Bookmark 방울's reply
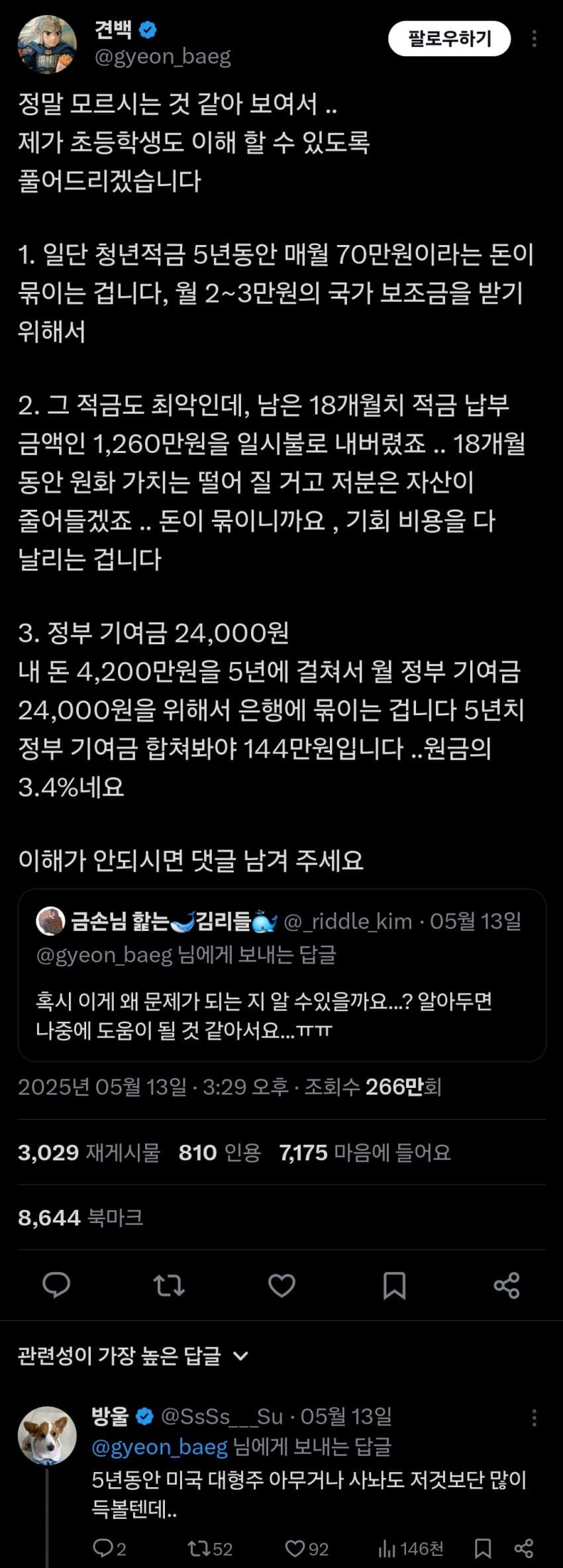563x1568 pixels. pos(483,1549)
